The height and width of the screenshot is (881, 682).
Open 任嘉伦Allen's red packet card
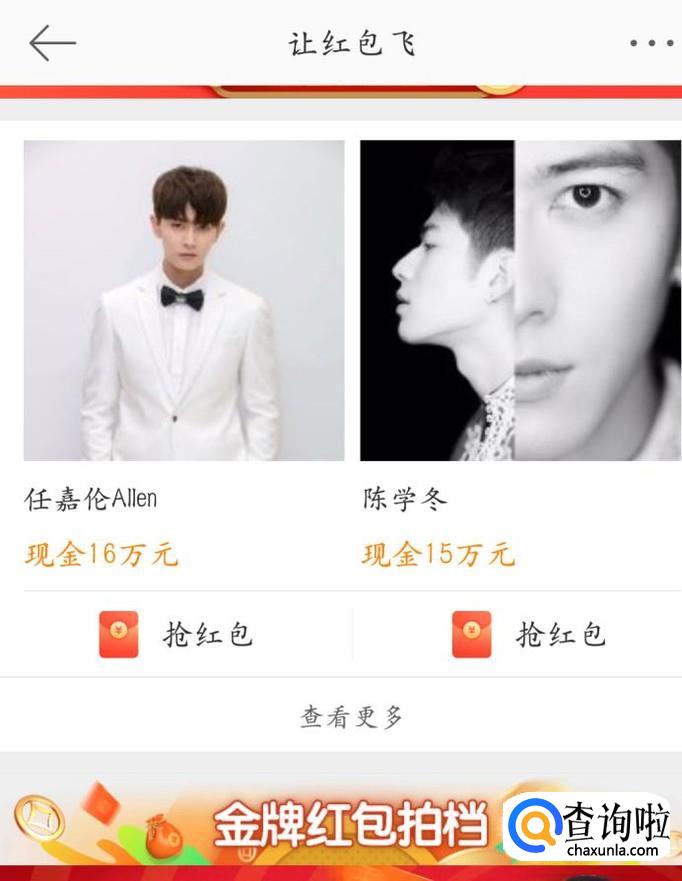[x=184, y=300]
